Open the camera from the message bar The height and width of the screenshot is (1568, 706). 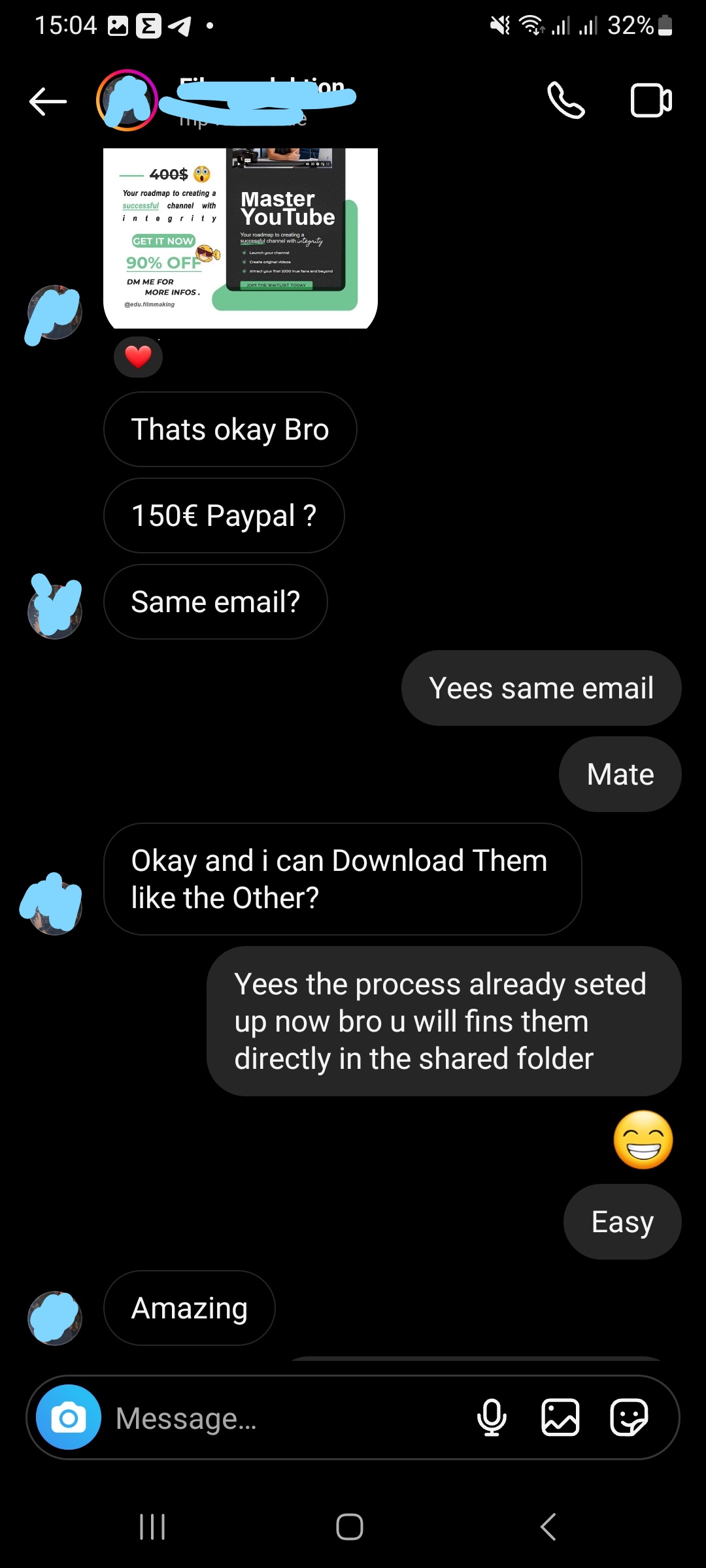[x=69, y=1418]
